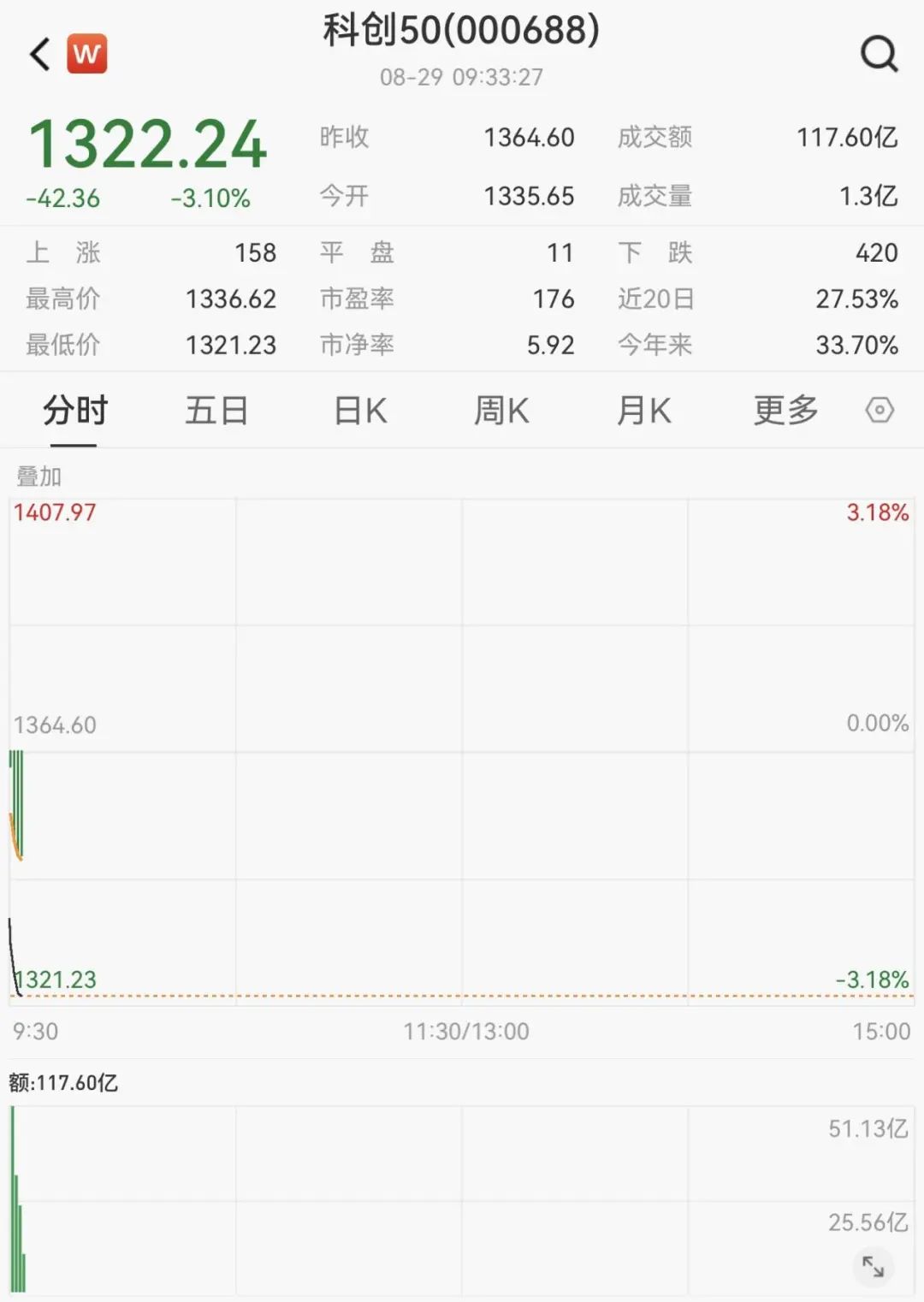
Task: View the 月K chart
Action: coord(643,411)
